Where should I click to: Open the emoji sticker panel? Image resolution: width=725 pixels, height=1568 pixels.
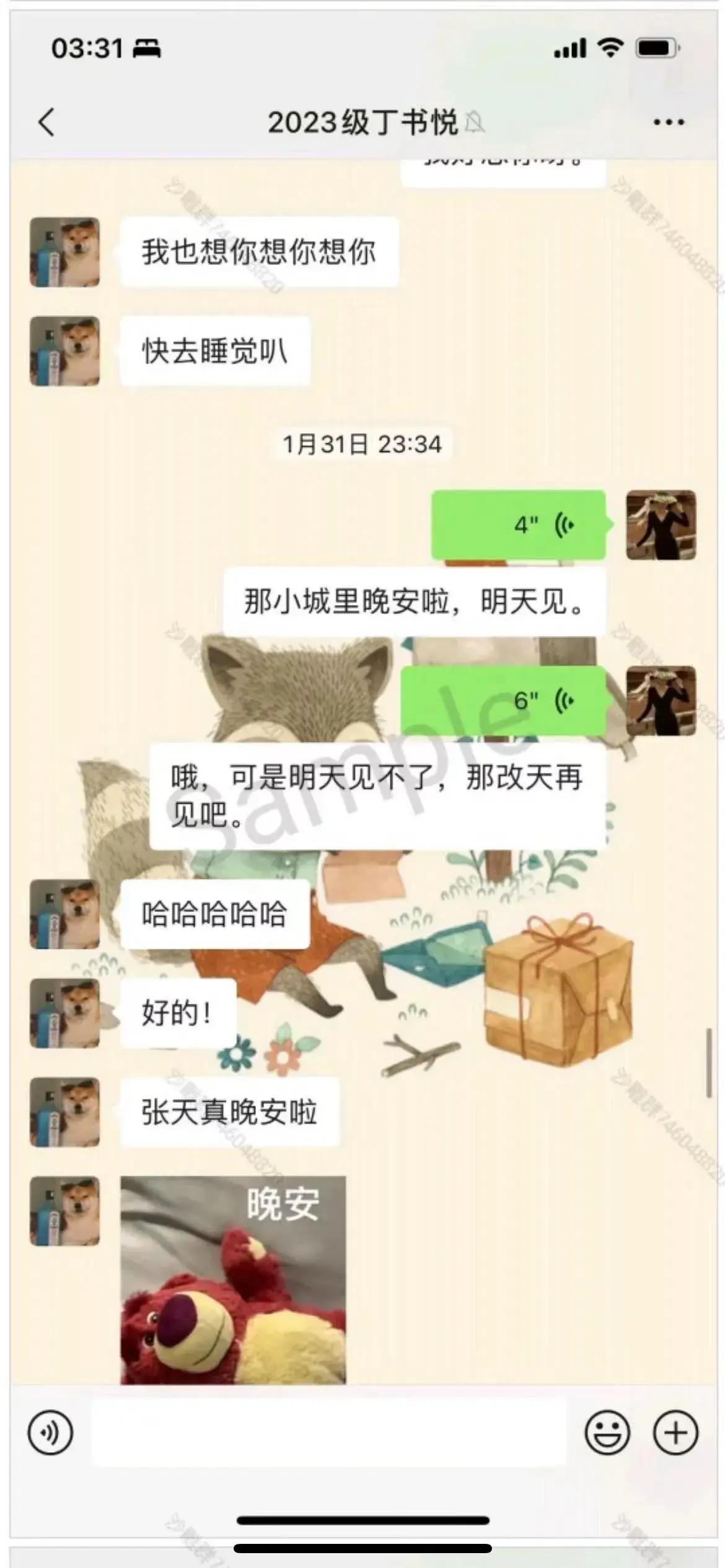(x=607, y=1433)
